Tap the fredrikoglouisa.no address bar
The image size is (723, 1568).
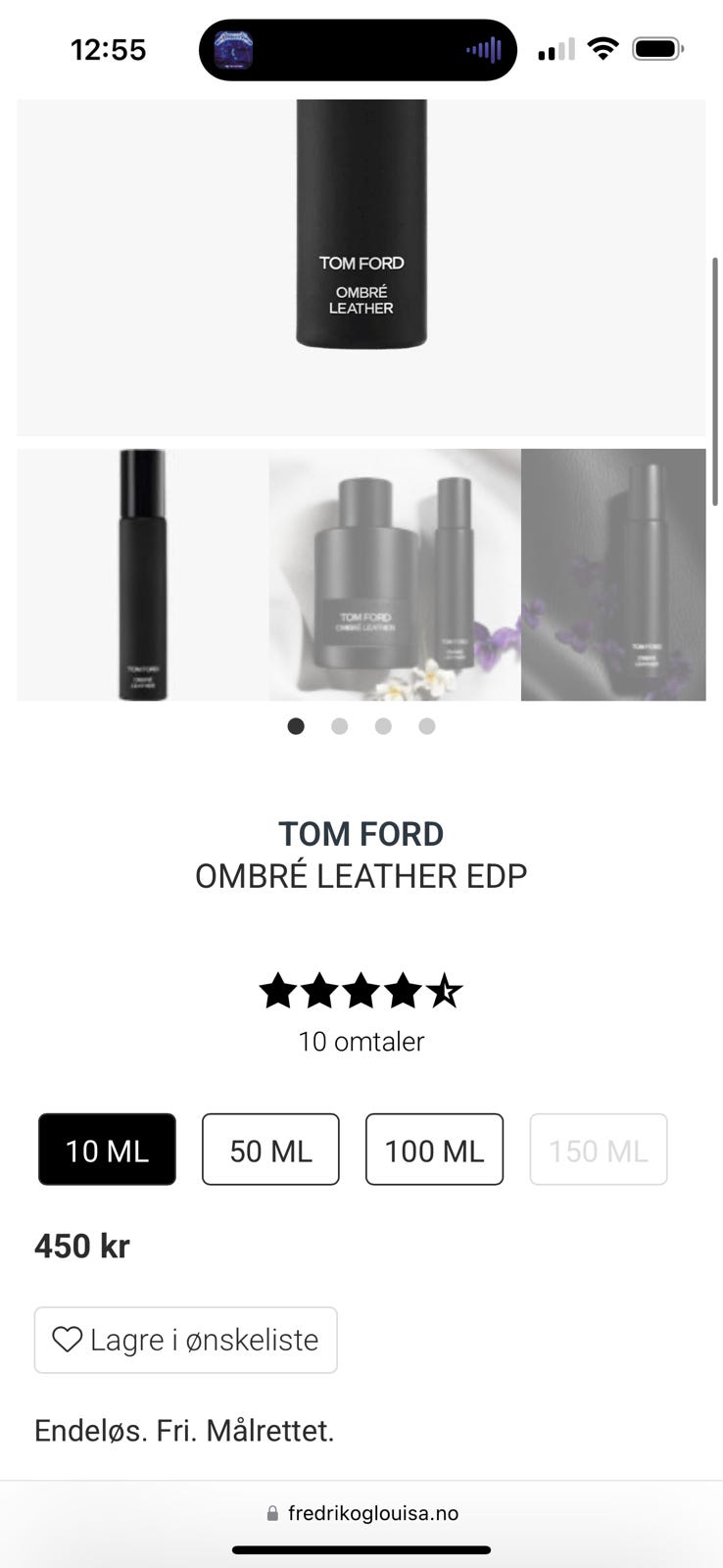pyautogui.click(x=361, y=1513)
